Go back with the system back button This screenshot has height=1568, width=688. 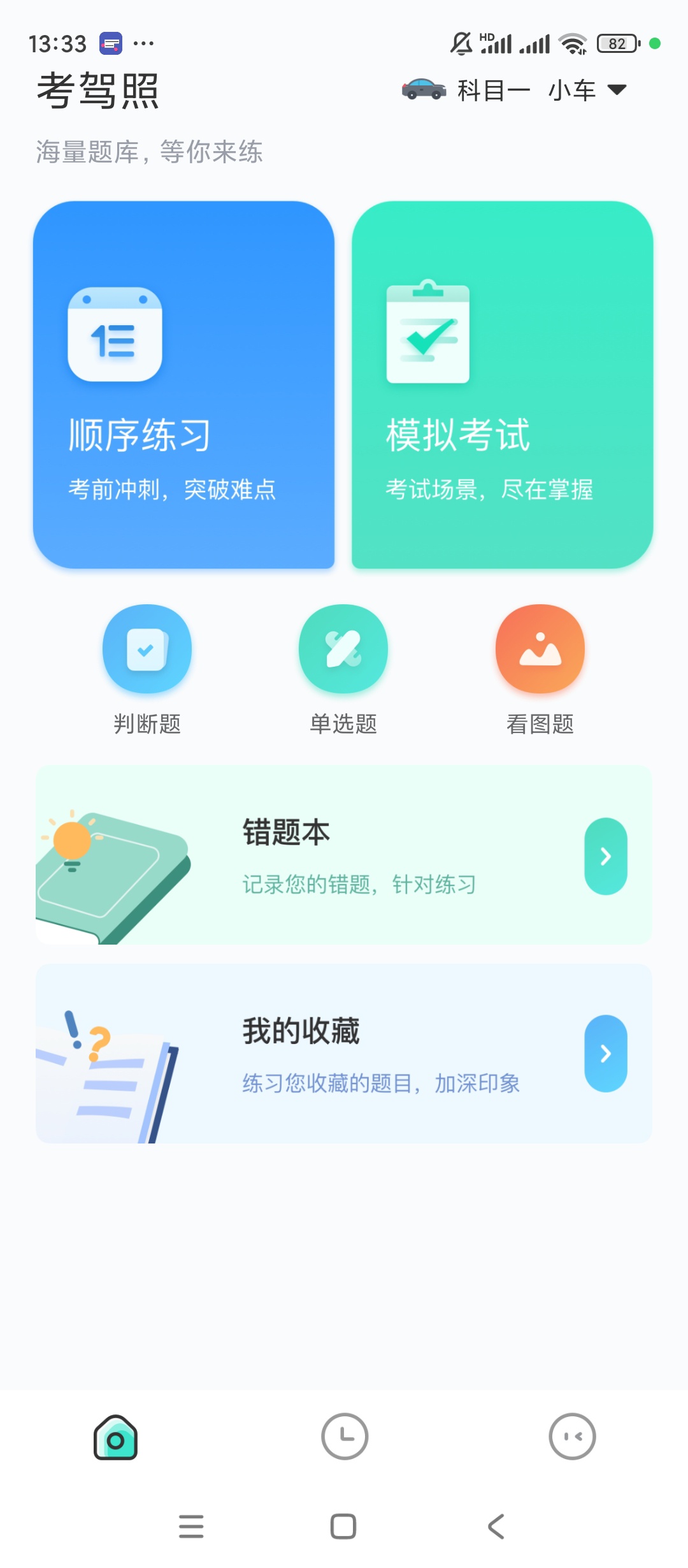tap(496, 1527)
